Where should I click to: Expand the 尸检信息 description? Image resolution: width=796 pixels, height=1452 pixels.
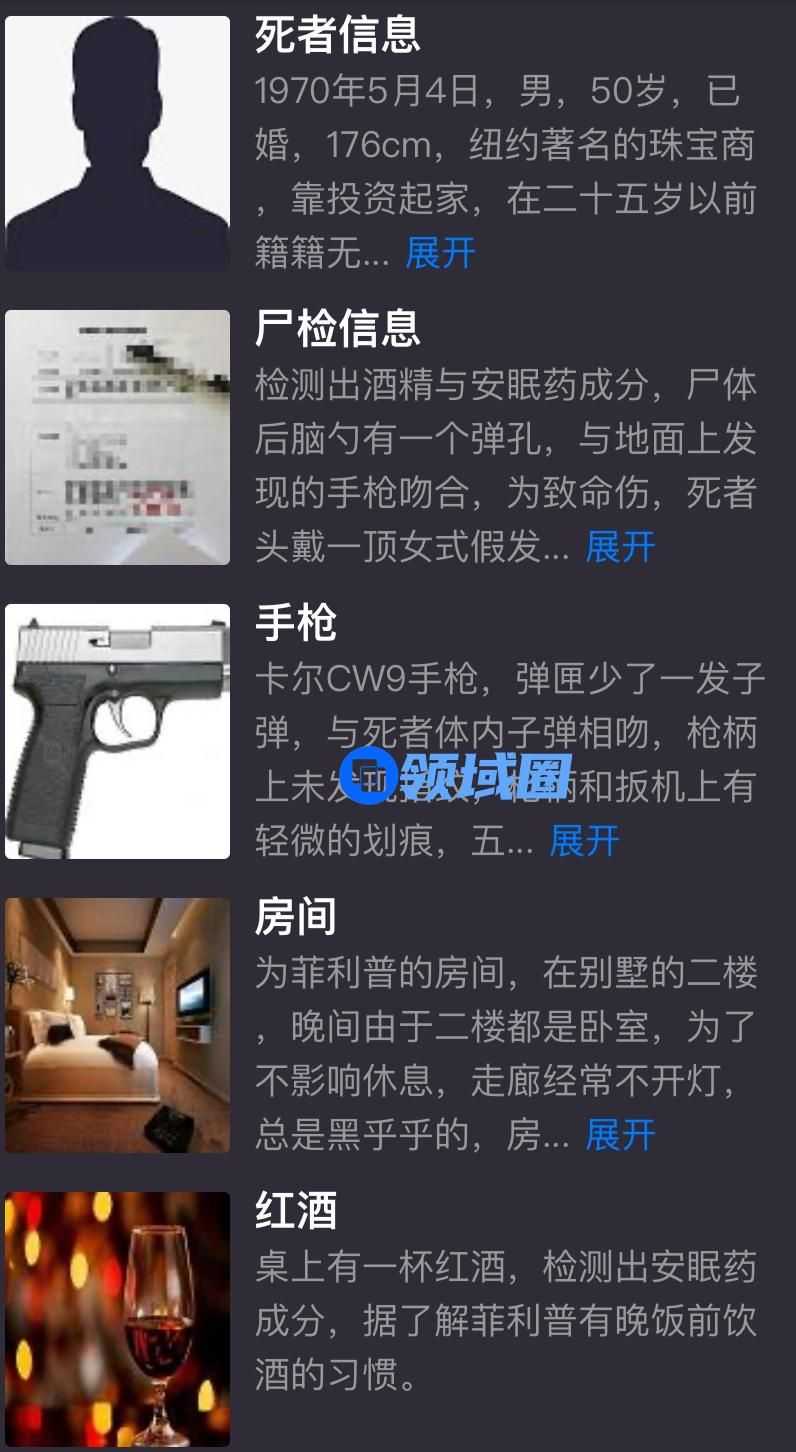click(620, 547)
